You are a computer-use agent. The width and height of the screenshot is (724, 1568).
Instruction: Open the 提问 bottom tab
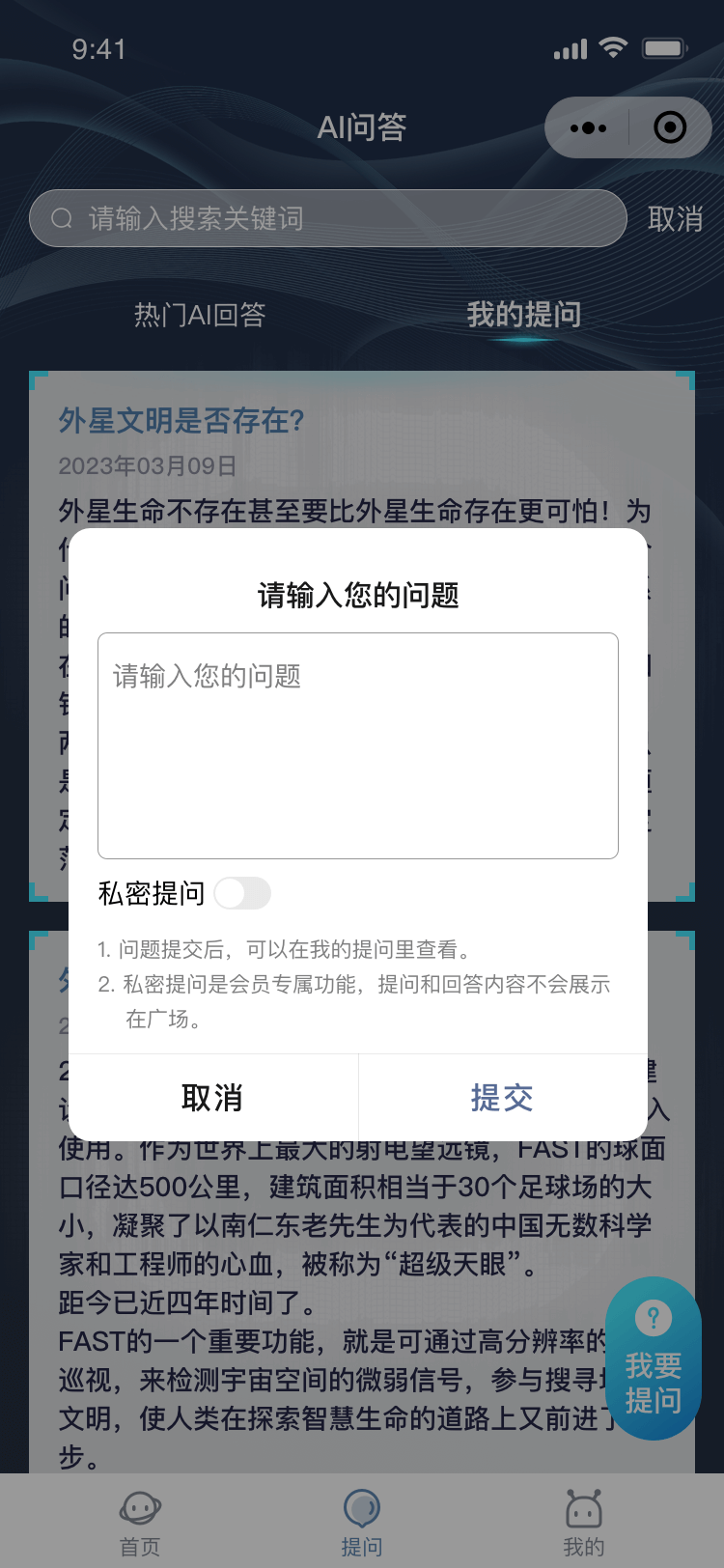[362, 1523]
